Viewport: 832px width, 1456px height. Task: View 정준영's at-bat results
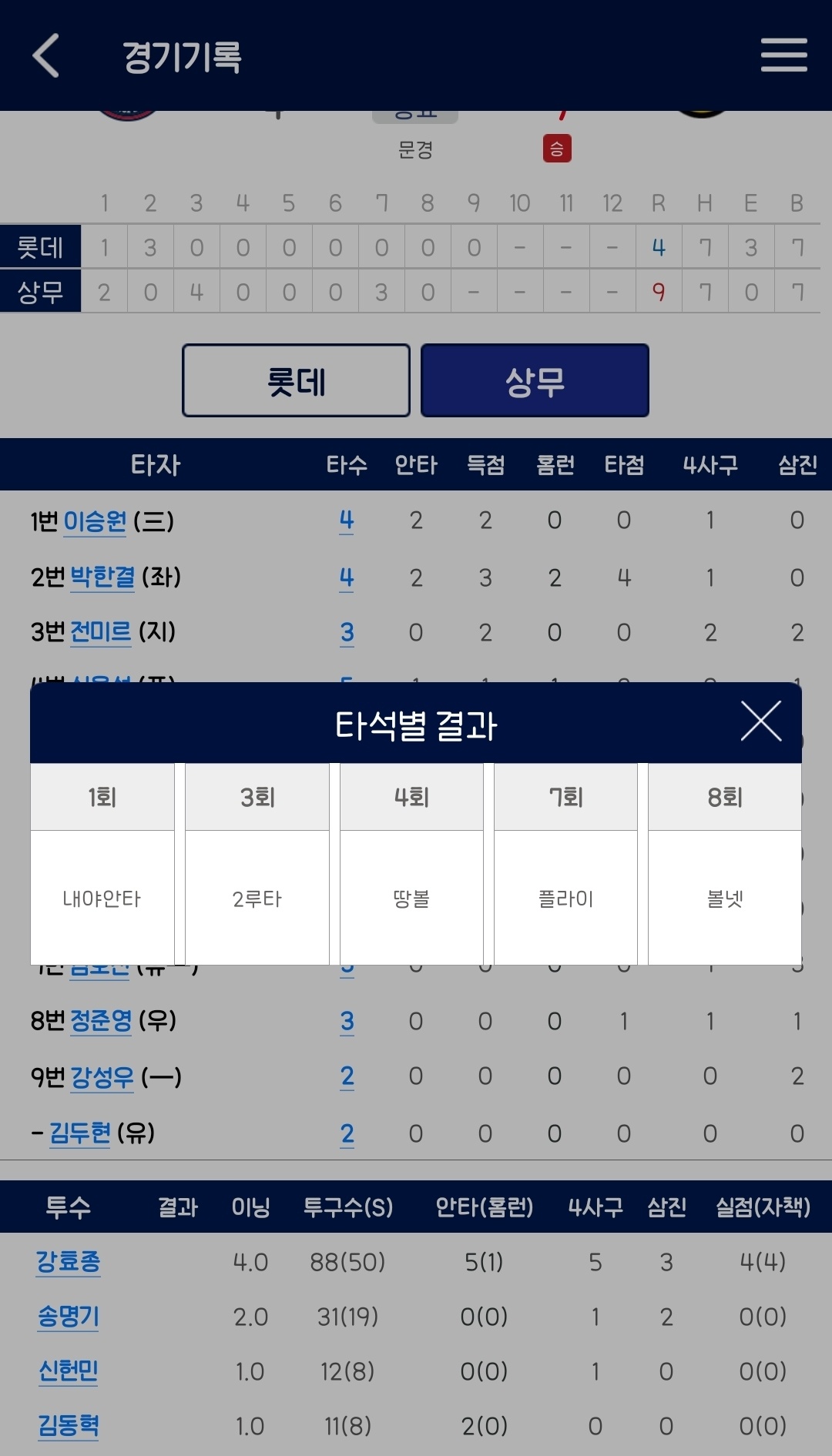pyautogui.click(x=347, y=1022)
